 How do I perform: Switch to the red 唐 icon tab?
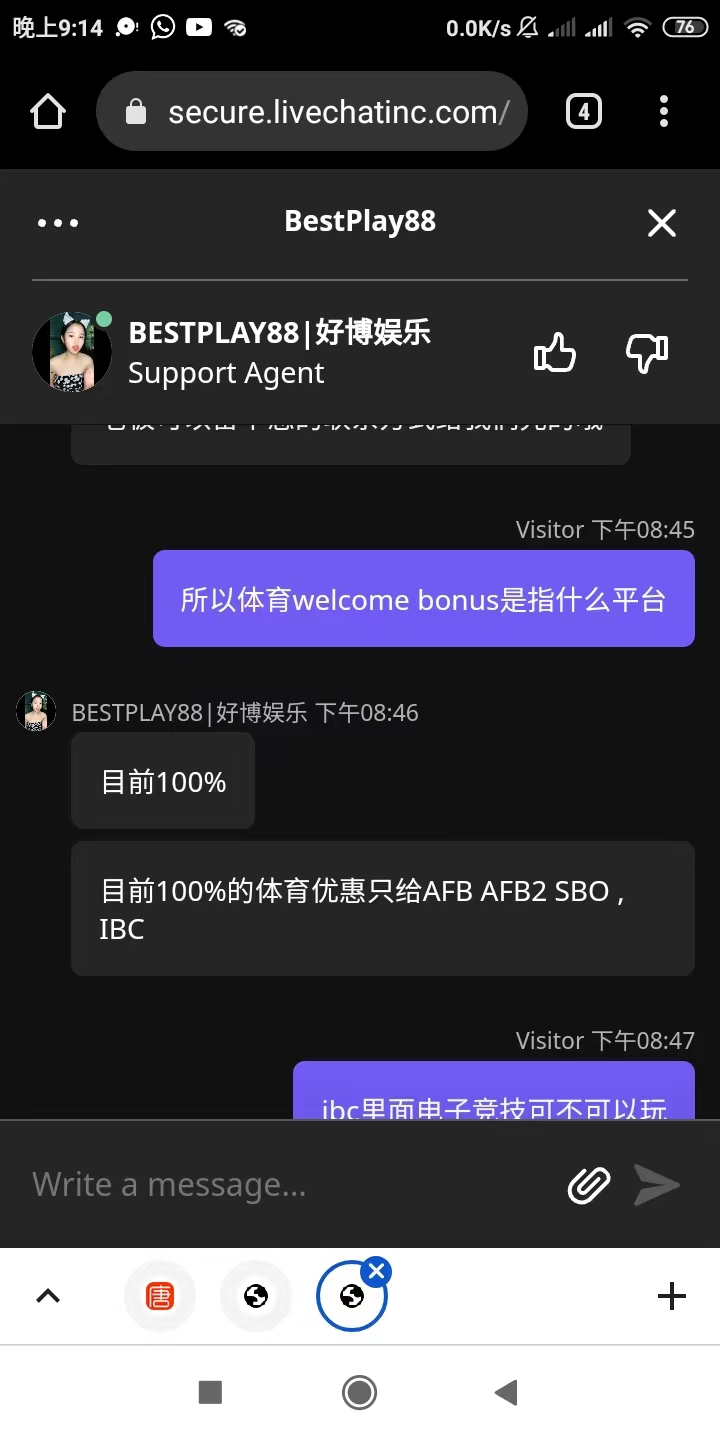160,1296
